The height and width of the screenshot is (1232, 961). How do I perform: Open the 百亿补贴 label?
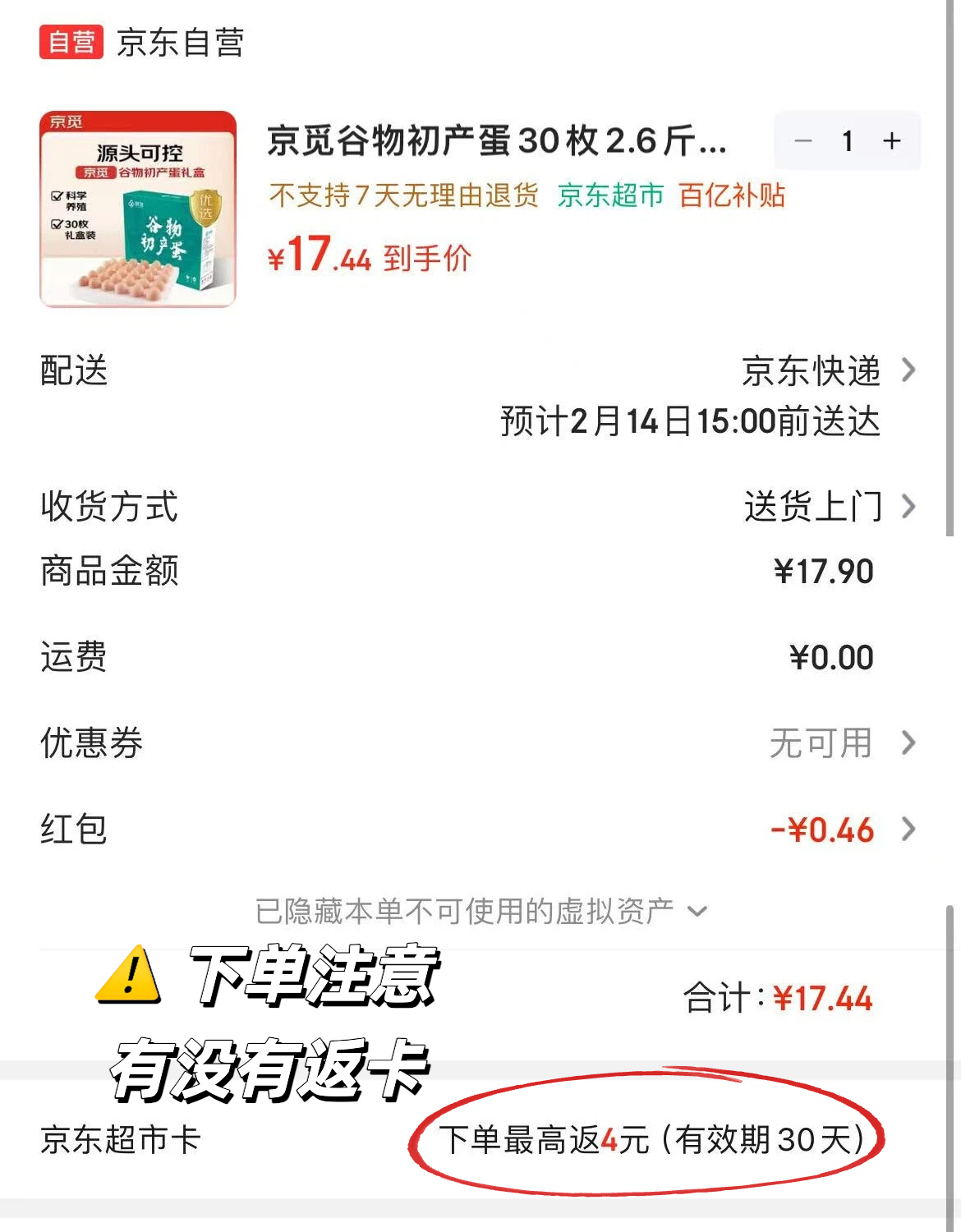point(729,195)
